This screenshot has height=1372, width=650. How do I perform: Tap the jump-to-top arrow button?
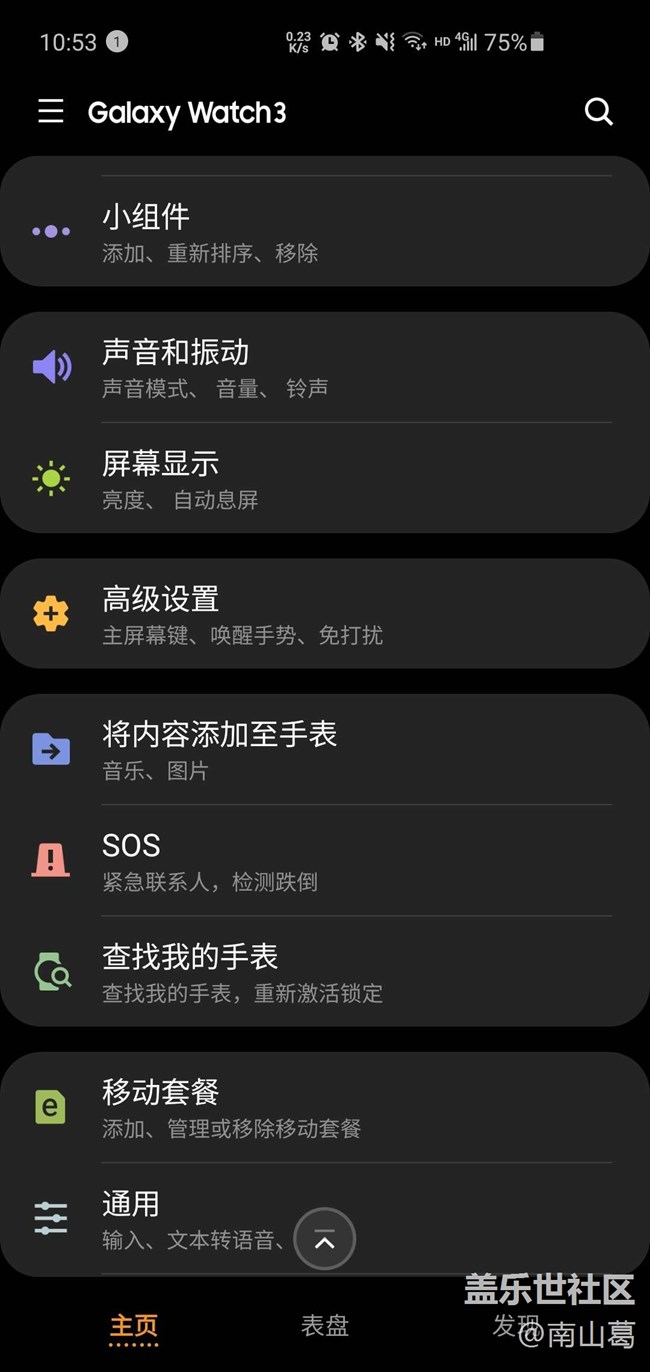coord(325,1240)
